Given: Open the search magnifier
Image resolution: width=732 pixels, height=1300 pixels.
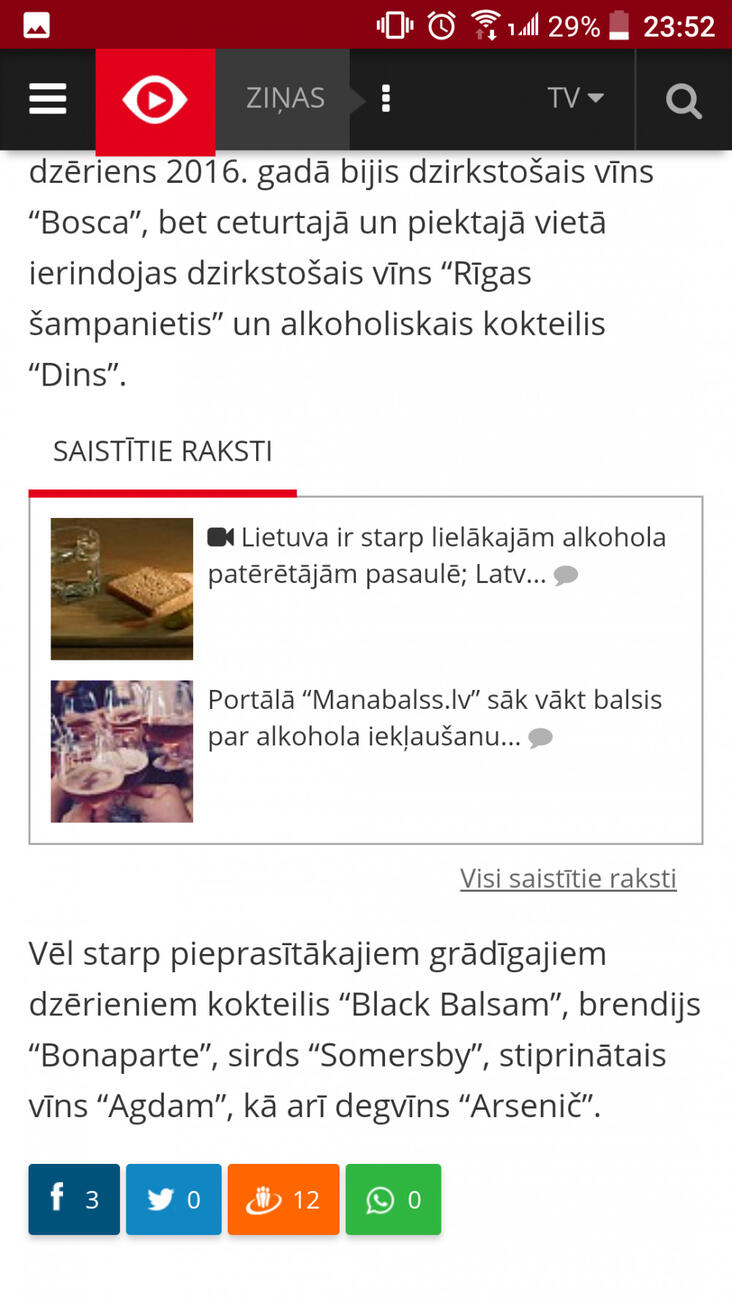Looking at the screenshot, I should (684, 100).
